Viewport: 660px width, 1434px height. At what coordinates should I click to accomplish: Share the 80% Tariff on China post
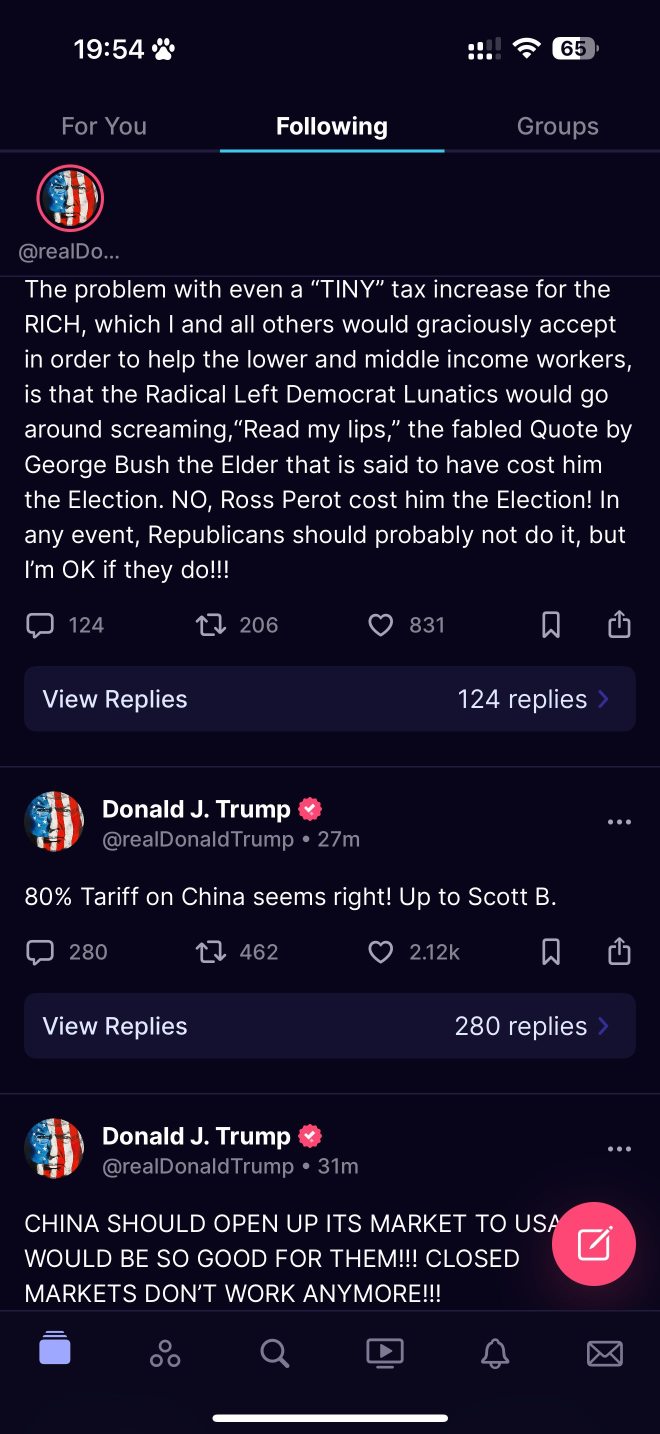tap(619, 952)
